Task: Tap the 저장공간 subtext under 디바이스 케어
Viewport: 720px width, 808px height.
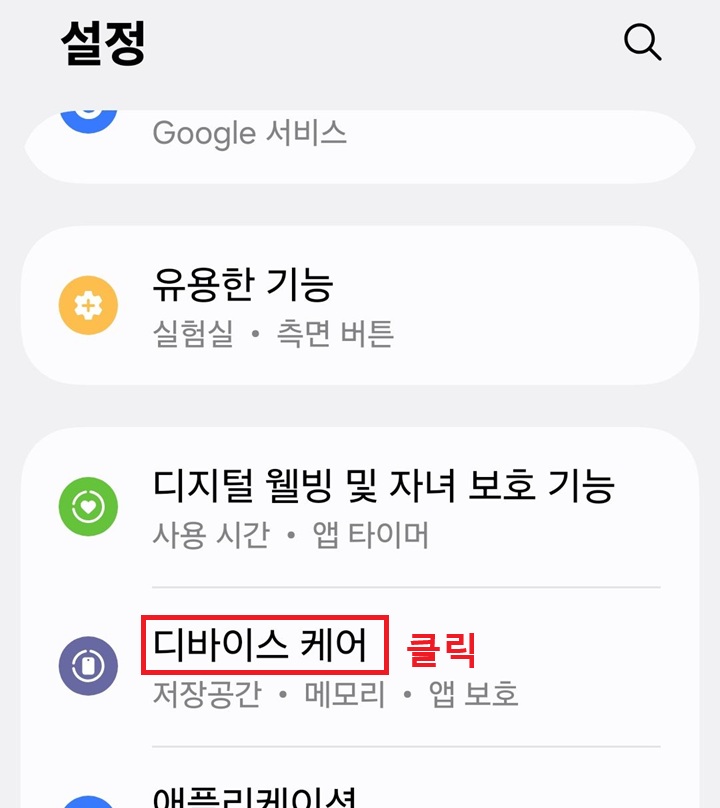Action: coord(211,693)
